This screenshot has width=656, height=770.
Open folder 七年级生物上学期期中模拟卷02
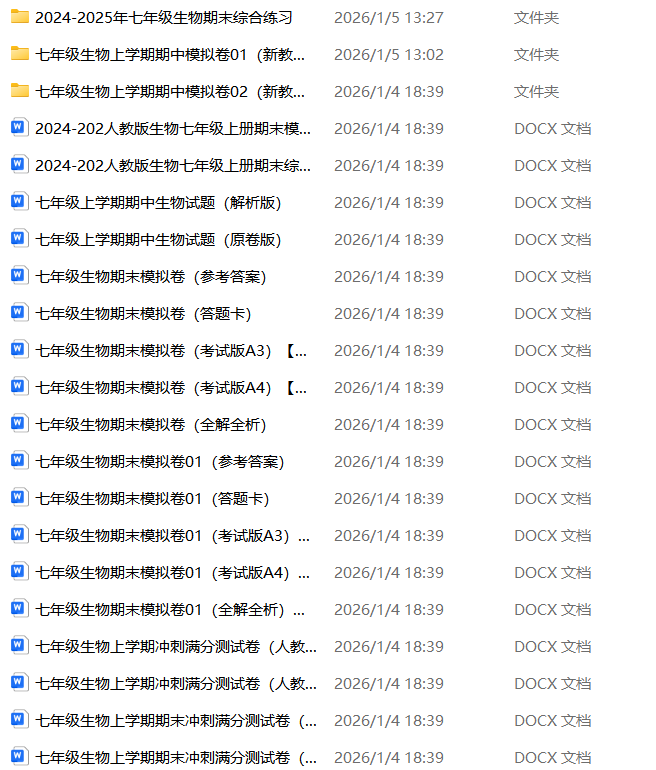tap(170, 91)
